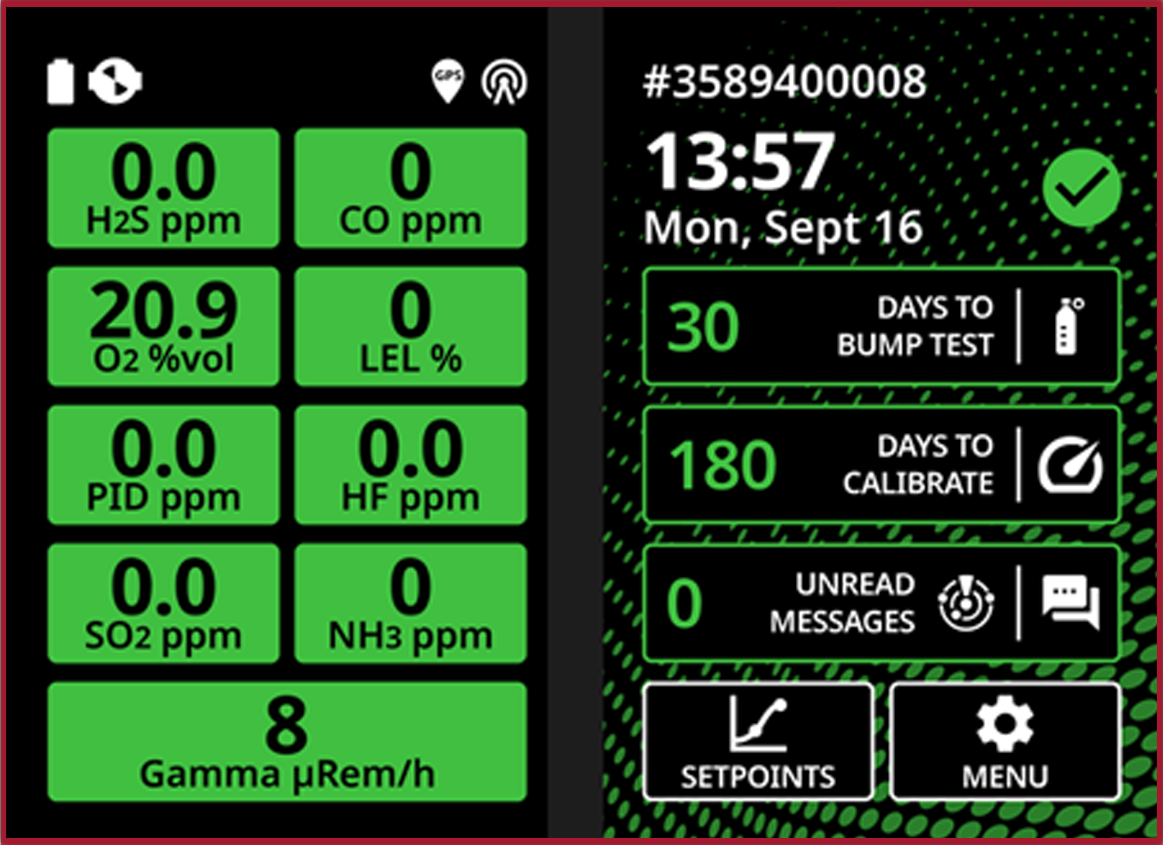Open the Setpoints screen

click(x=757, y=741)
